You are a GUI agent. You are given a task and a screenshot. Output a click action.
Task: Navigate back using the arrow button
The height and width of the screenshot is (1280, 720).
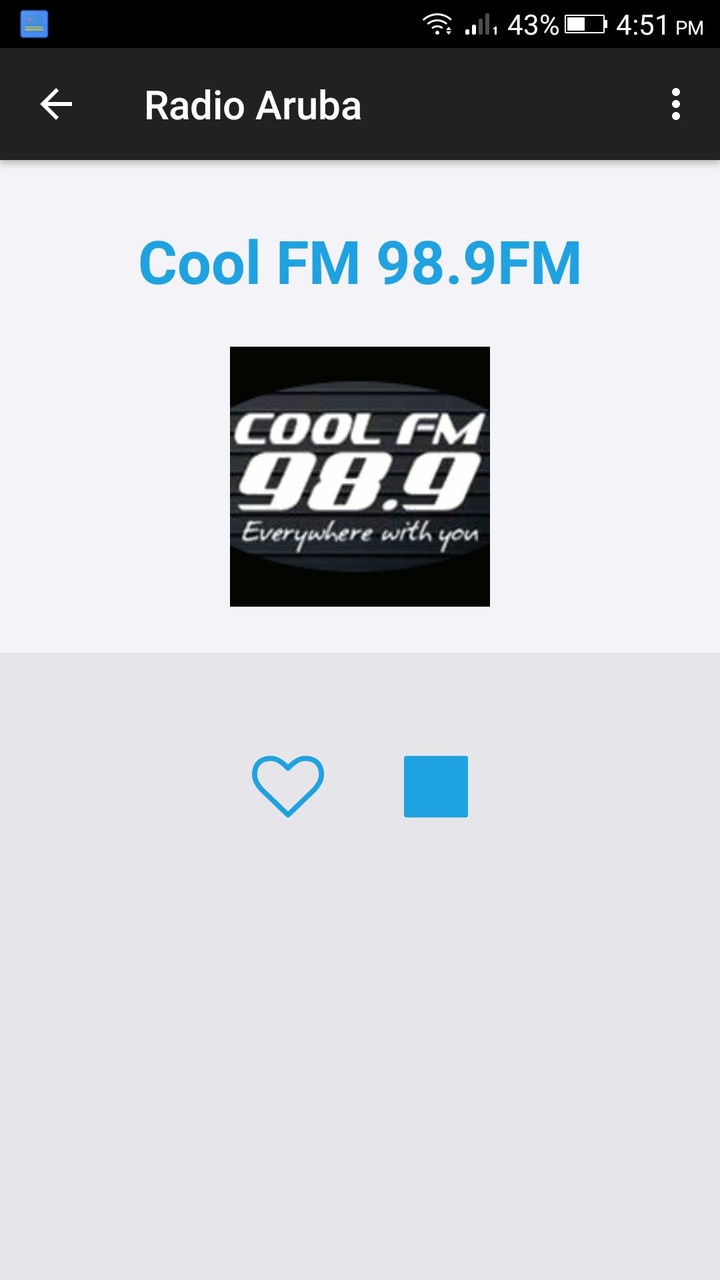pyautogui.click(x=56, y=104)
